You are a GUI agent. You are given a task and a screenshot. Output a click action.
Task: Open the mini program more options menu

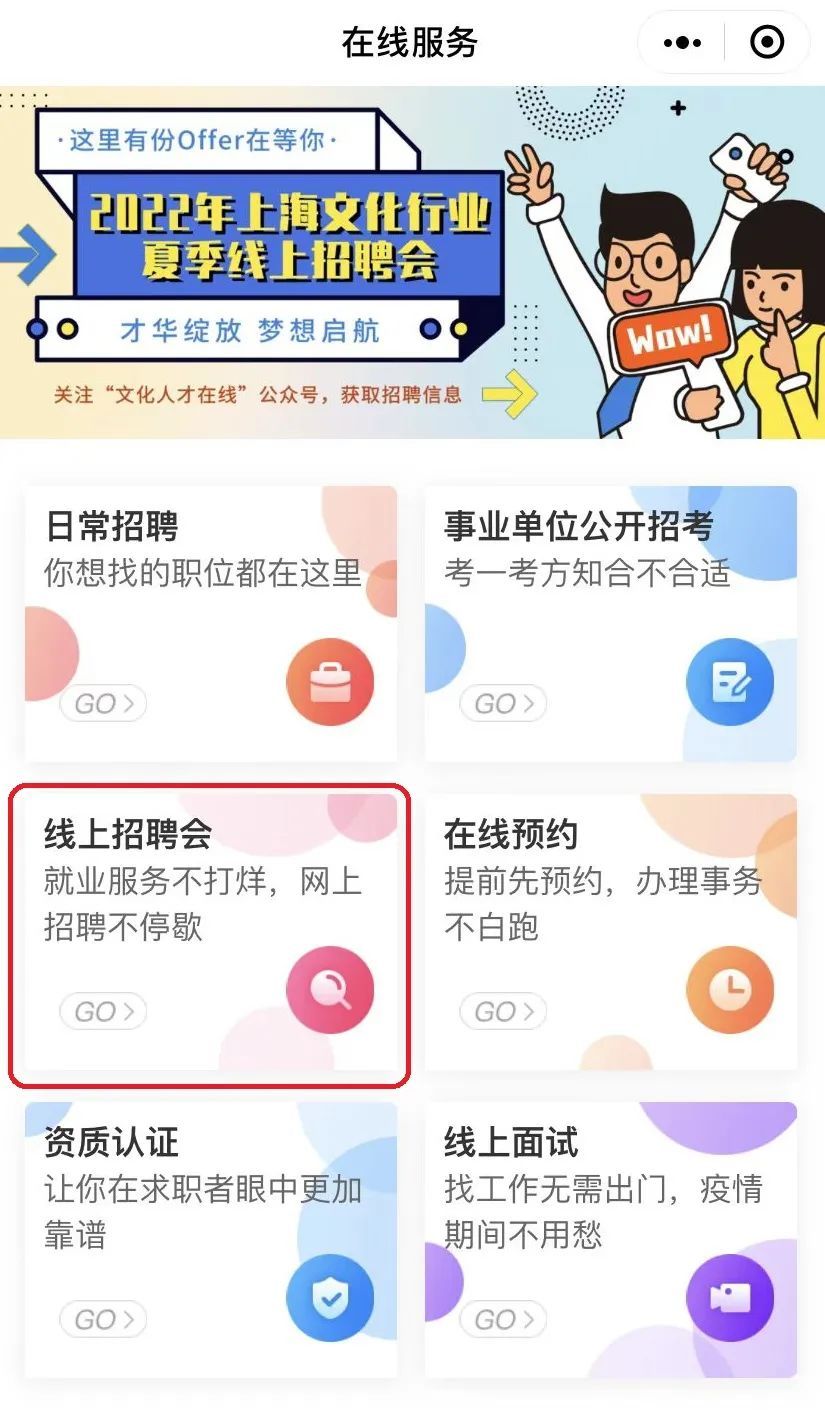coord(682,42)
